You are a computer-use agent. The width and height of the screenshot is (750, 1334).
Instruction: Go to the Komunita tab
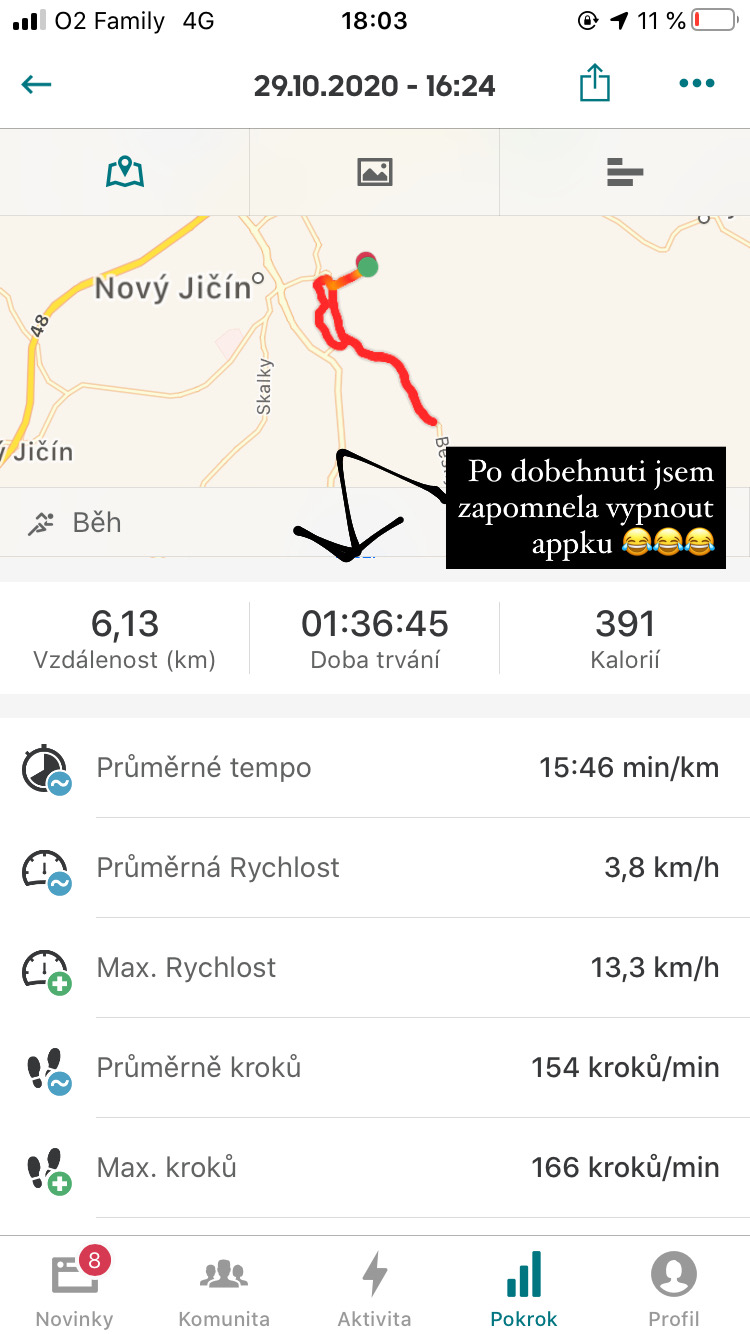click(224, 1289)
